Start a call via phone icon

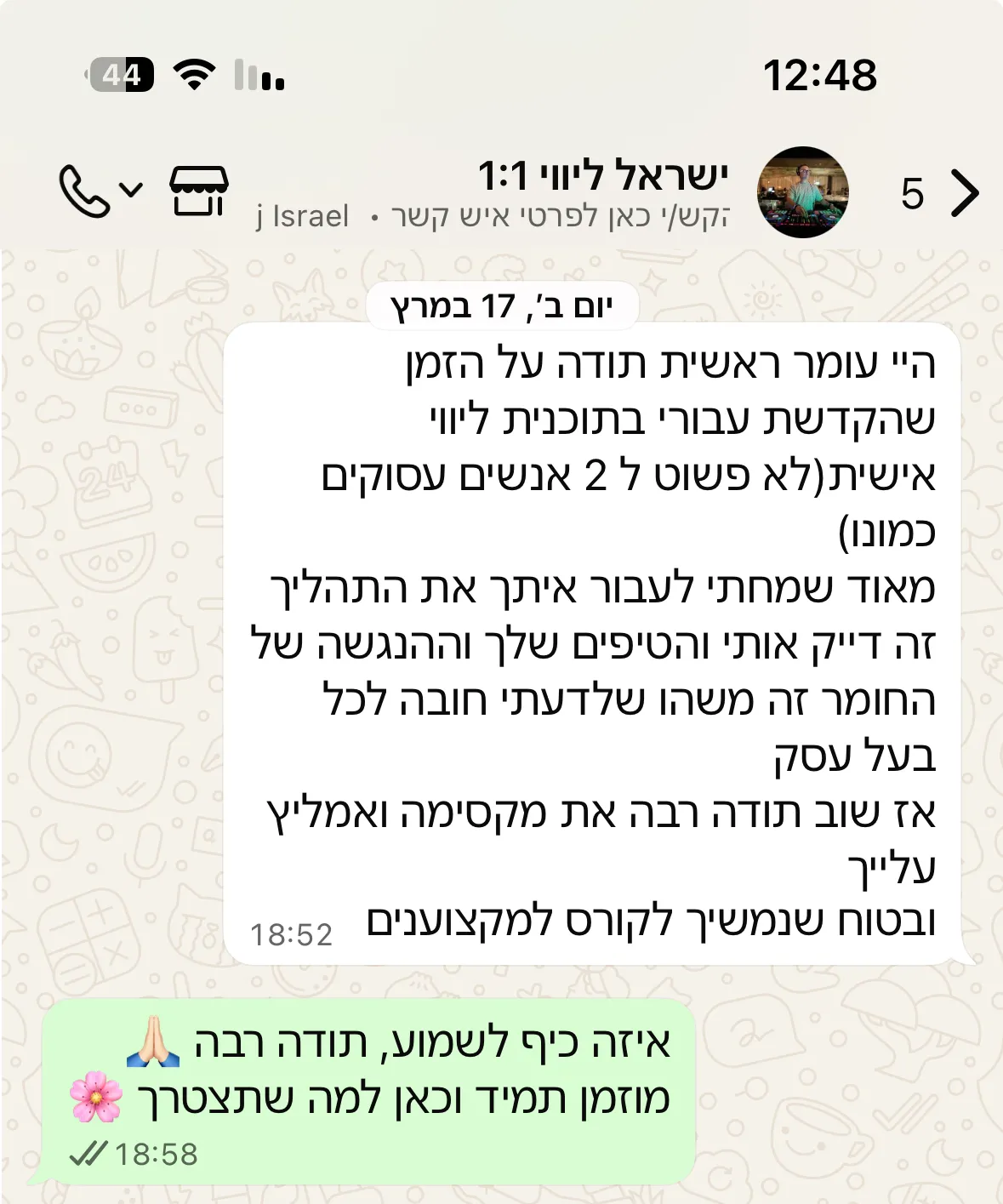tap(84, 191)
